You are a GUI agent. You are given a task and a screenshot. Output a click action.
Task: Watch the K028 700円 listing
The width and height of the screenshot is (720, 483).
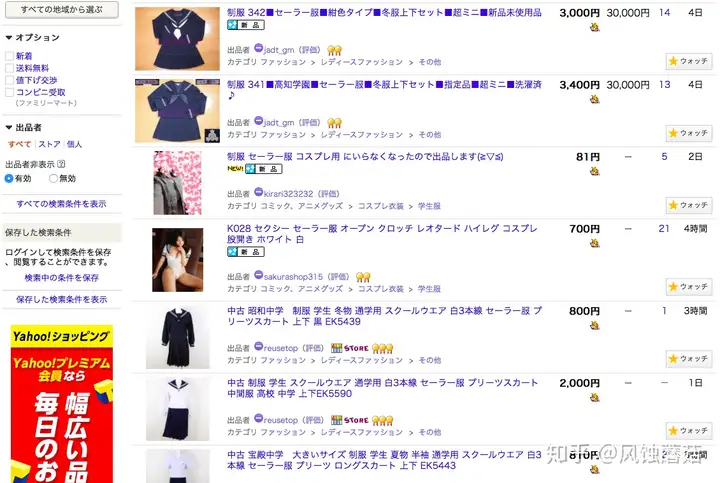coord(689,286)
